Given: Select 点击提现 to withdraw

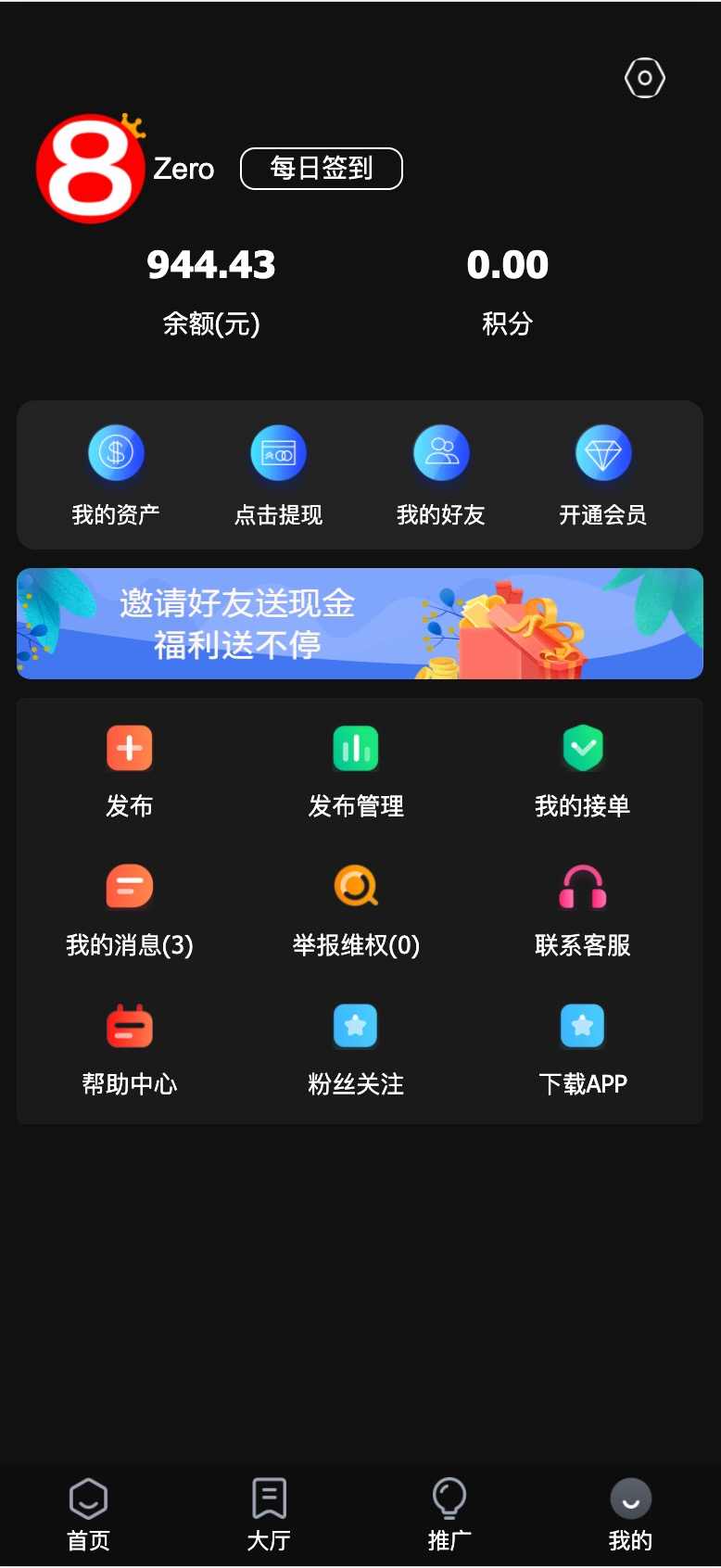Looking at the screenshot, I should 278,475.
